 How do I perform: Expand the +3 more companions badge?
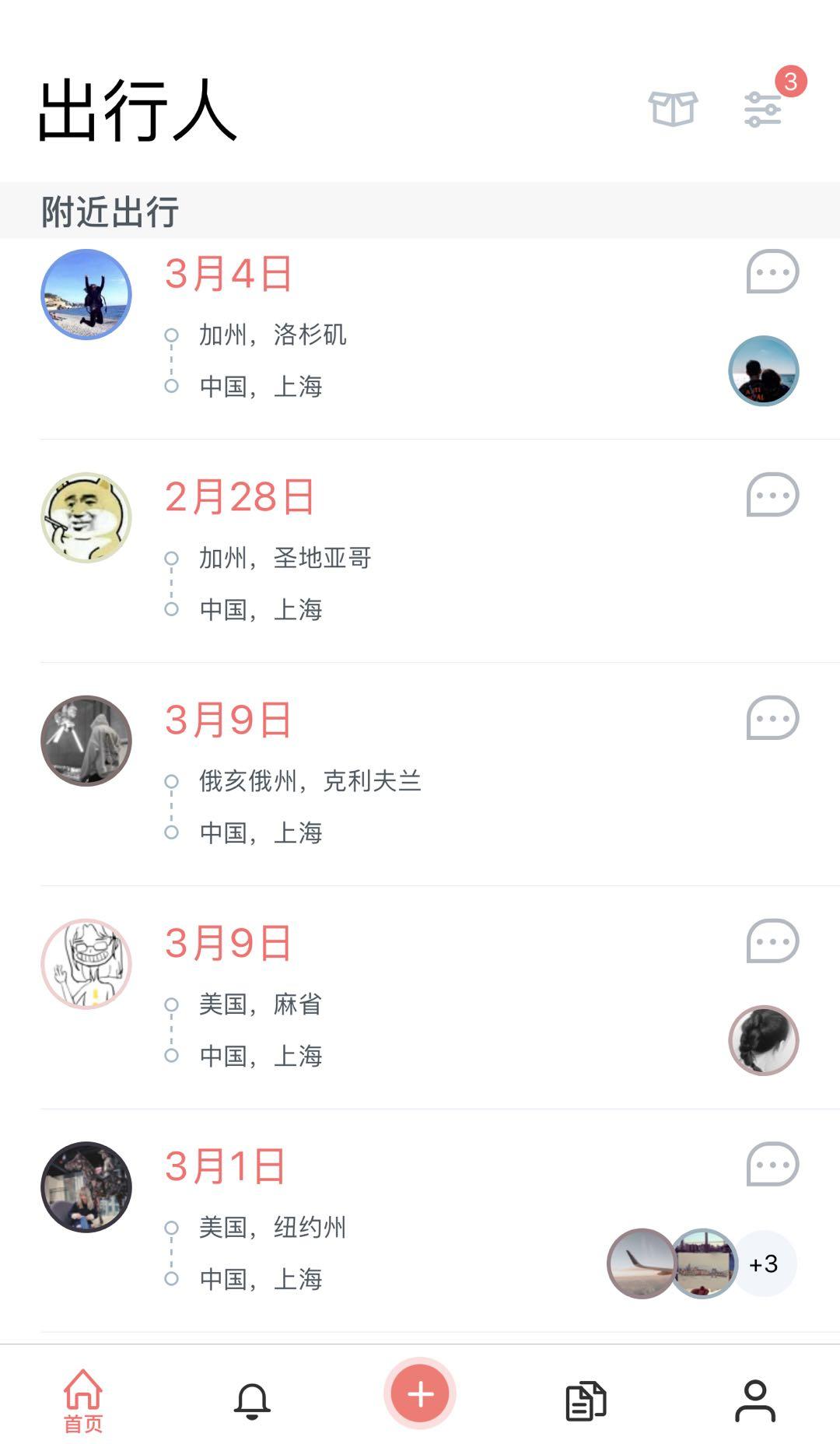pos(764,1264)
